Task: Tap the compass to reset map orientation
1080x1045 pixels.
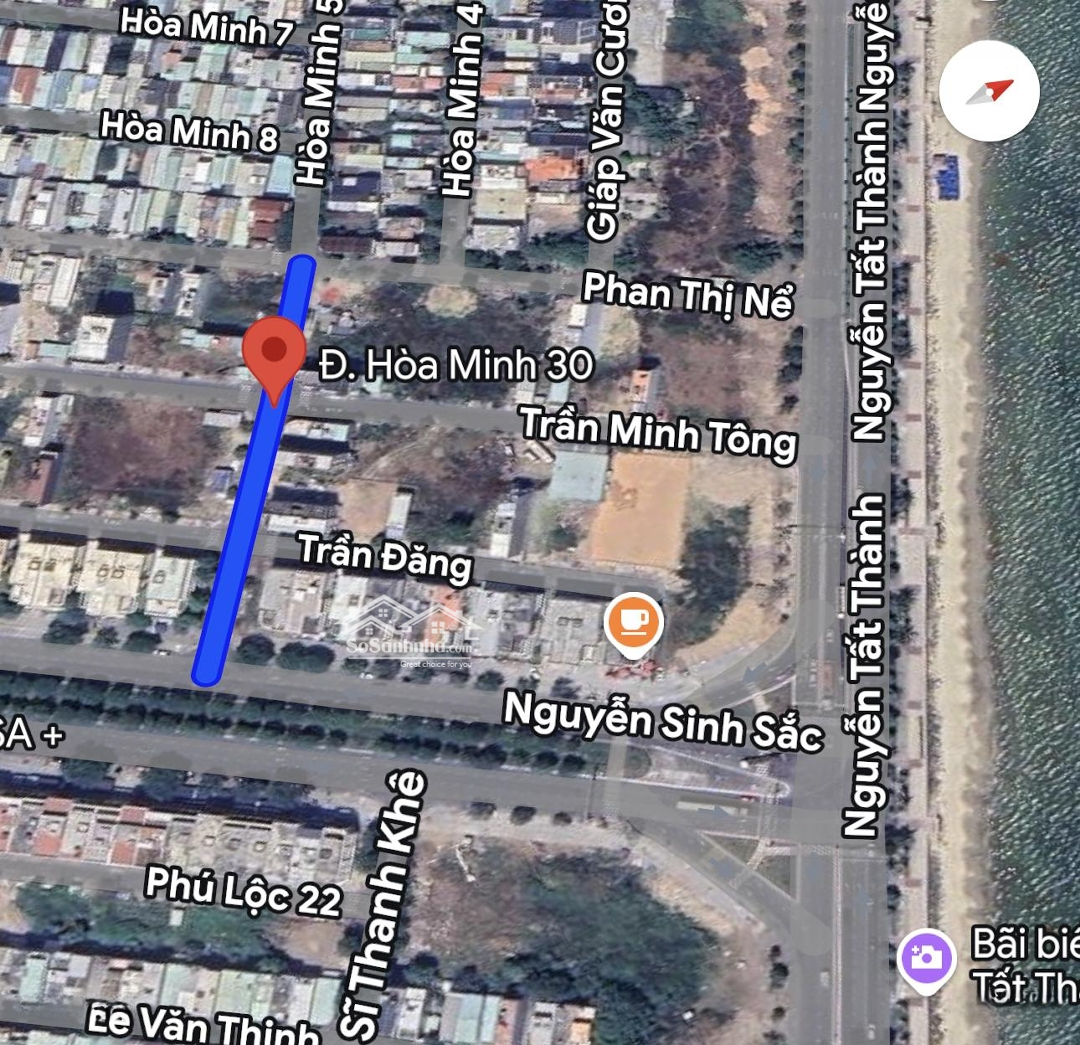Action: click(x=989, y=91)
